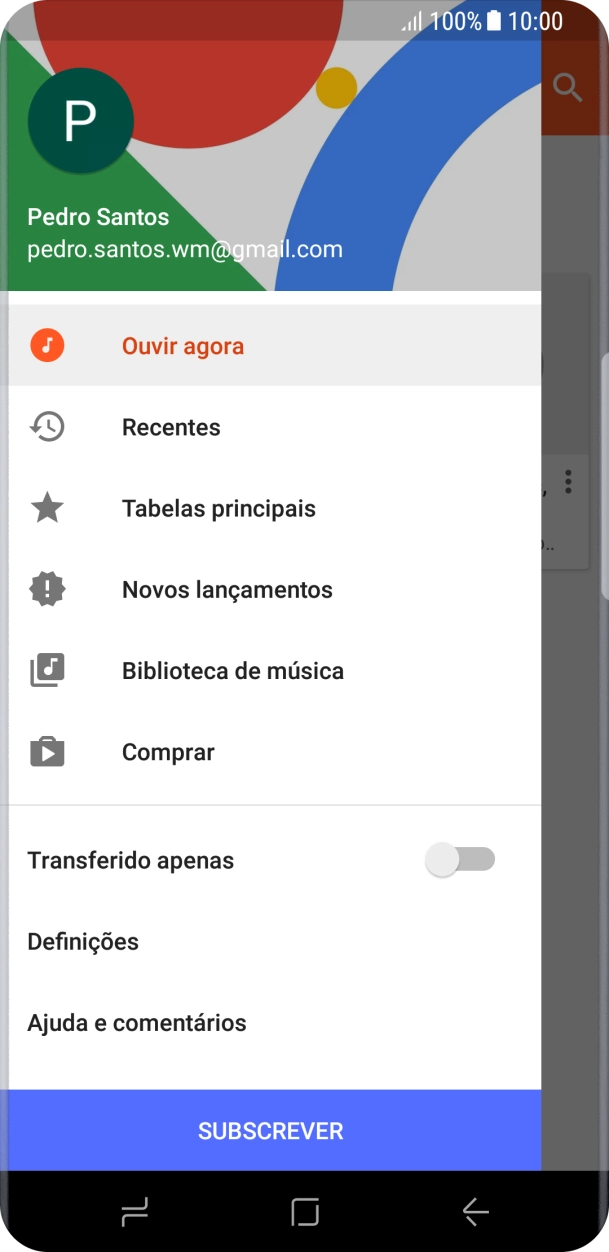Open Ajuda e comentários
Image resolution: width=609 pixels, height=1252 pixels.
(x=270, y=1022)
